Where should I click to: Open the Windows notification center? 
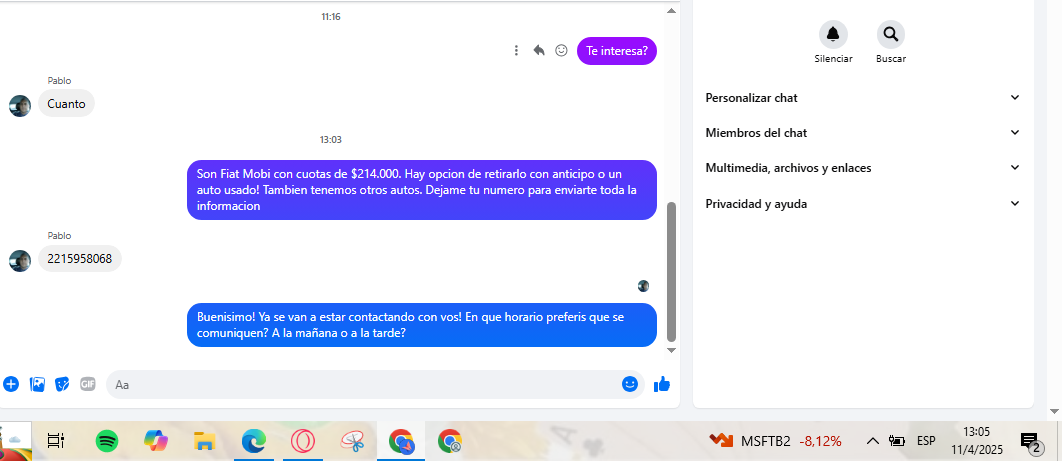click(1030, 441)
